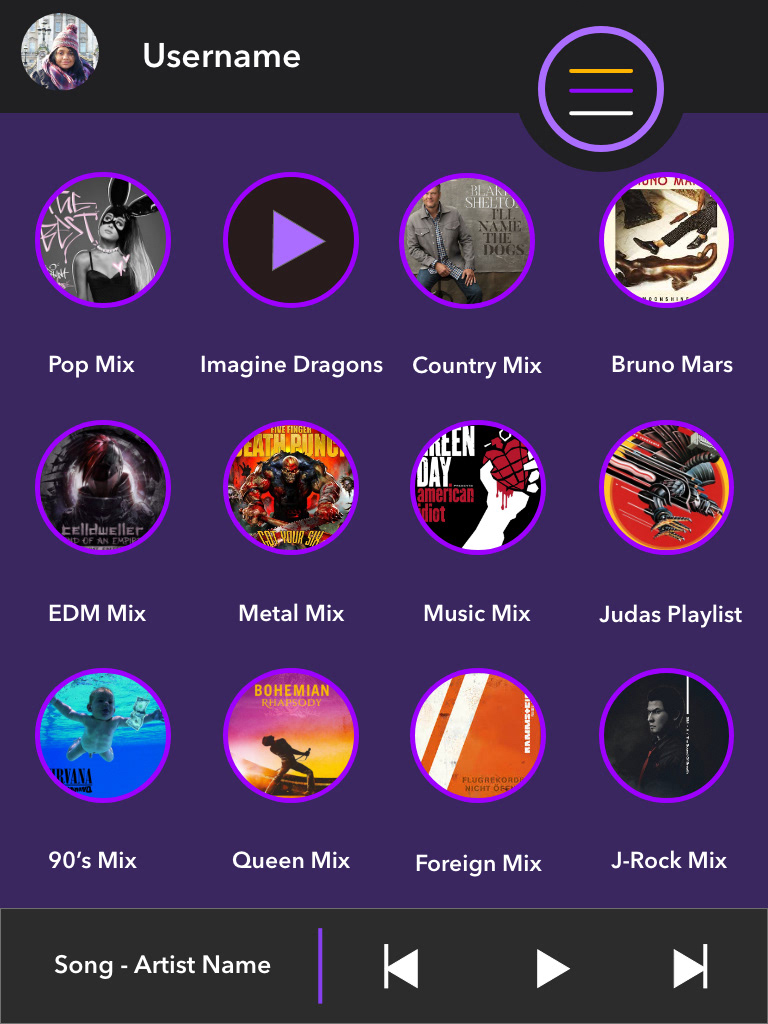Image resolution: width=768 pixels, height=1024 pixels.
Task: Select the 90's Mix playlist
Action: click(102, 735)
